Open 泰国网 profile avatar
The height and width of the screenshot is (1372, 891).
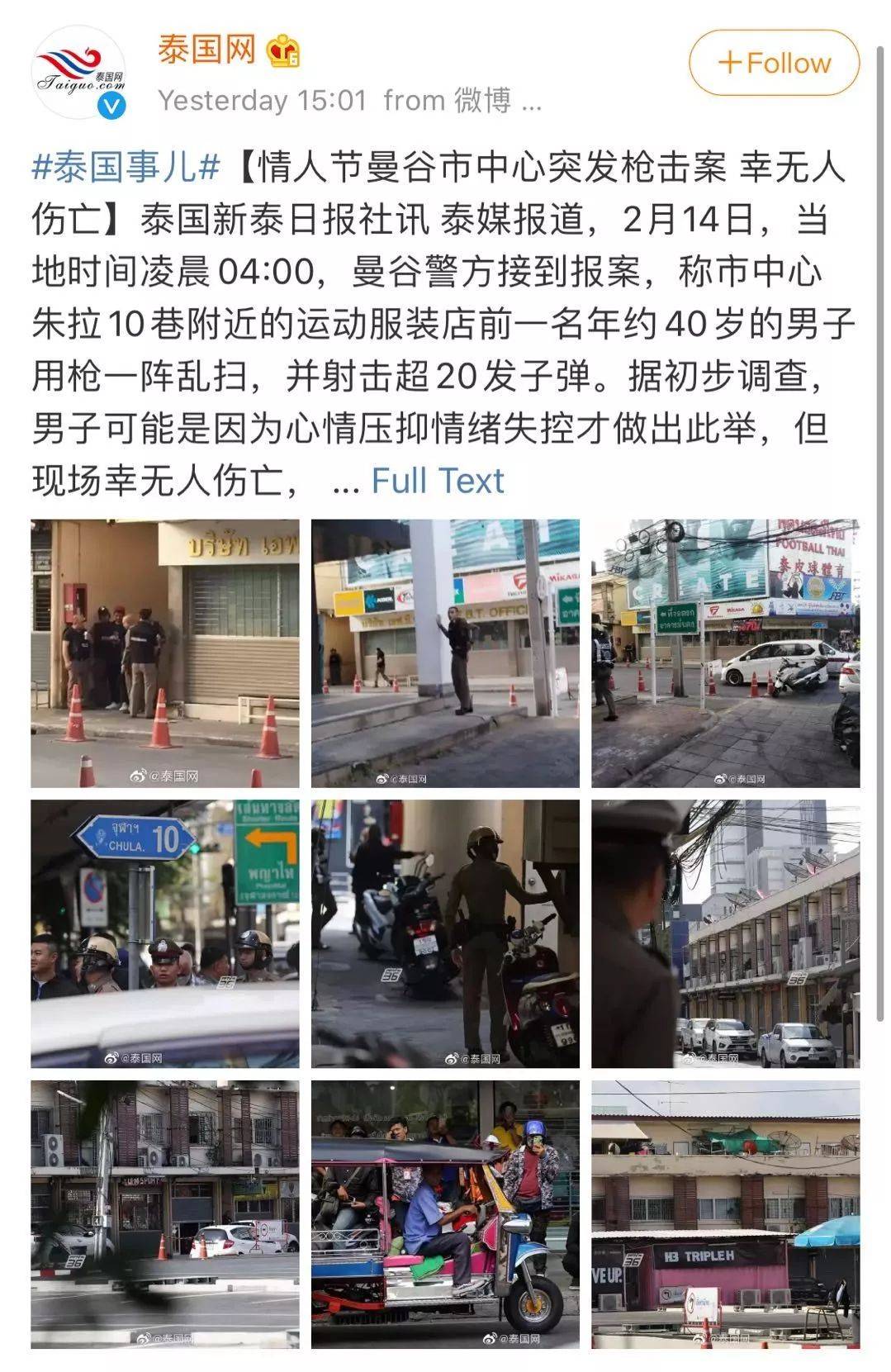78,74
